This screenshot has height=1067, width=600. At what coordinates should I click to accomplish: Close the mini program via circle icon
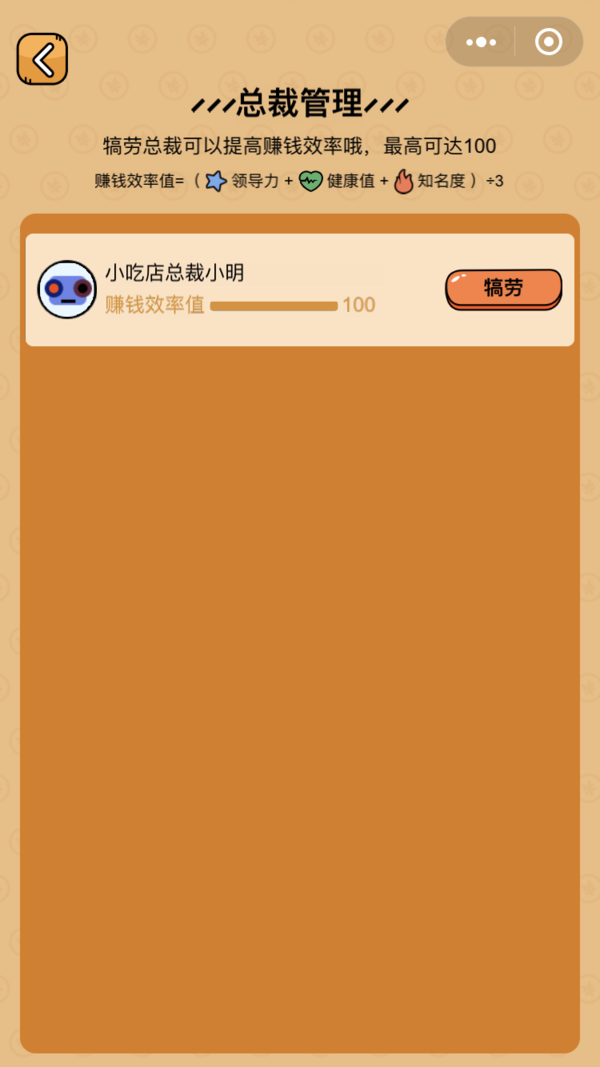548,42
